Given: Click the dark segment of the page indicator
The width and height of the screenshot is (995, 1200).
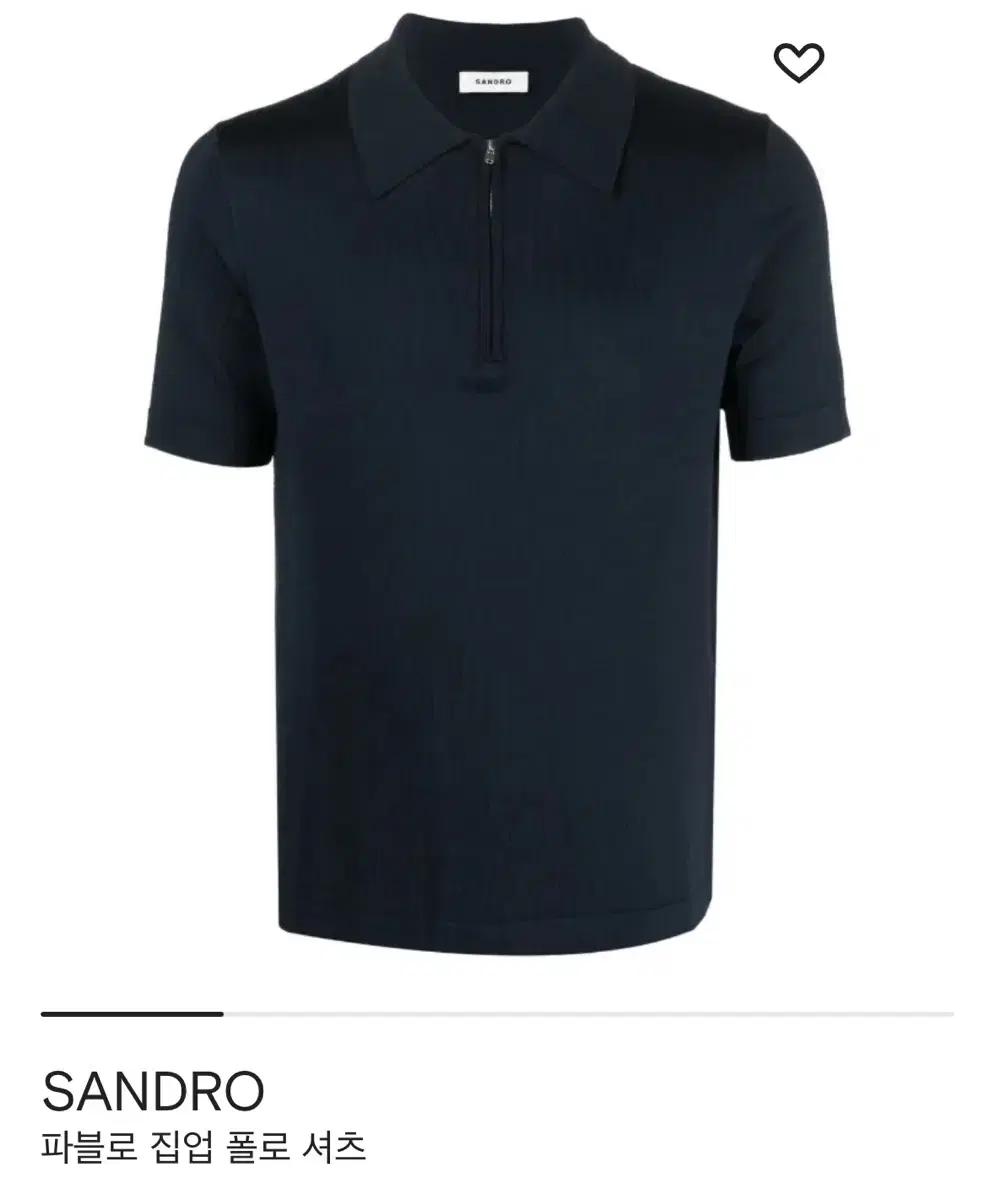Looking at the screenshot, I should pyautogui.click(x=130, y=1013).
